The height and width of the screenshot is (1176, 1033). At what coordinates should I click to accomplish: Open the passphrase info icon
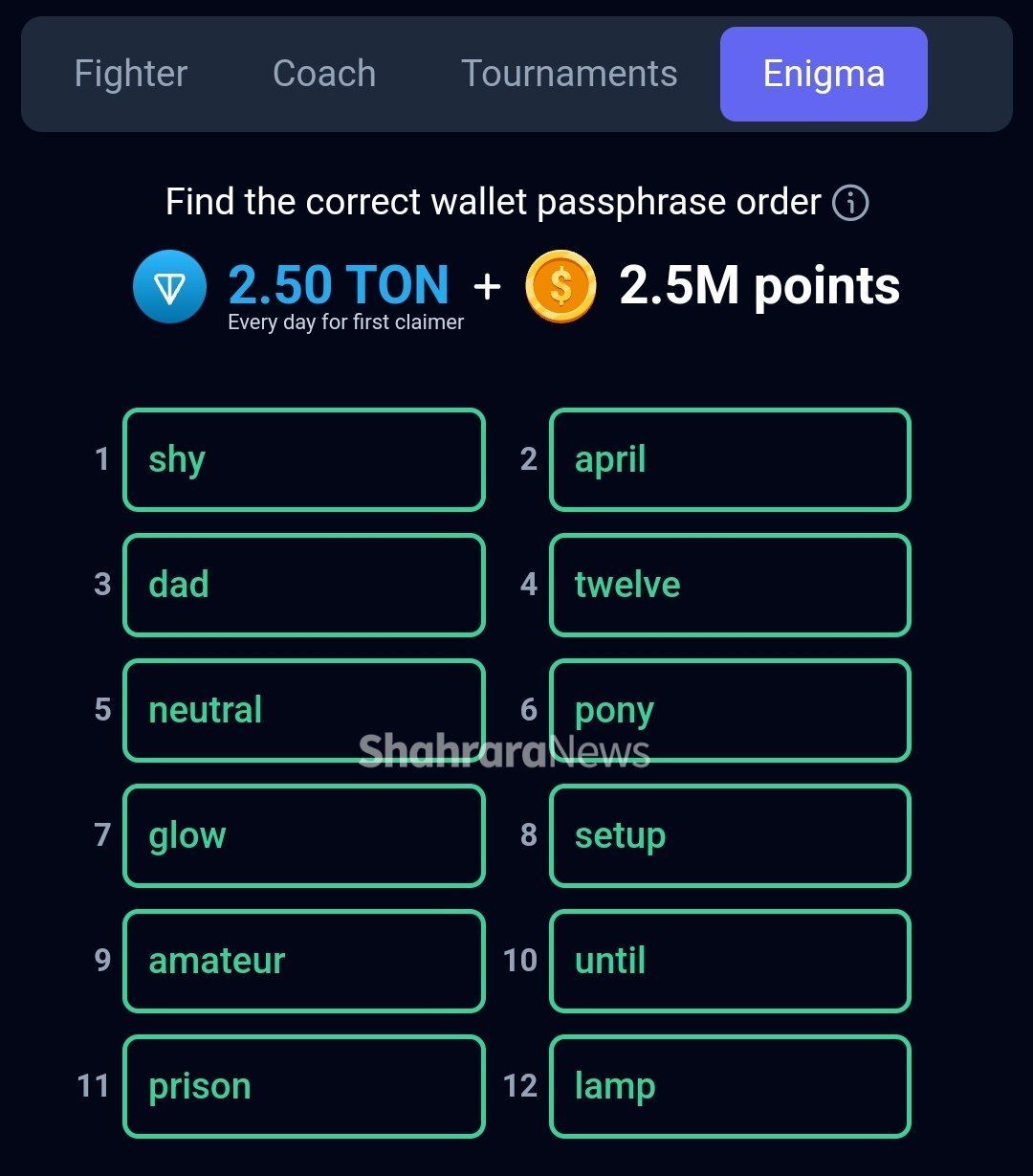point(850,203)
